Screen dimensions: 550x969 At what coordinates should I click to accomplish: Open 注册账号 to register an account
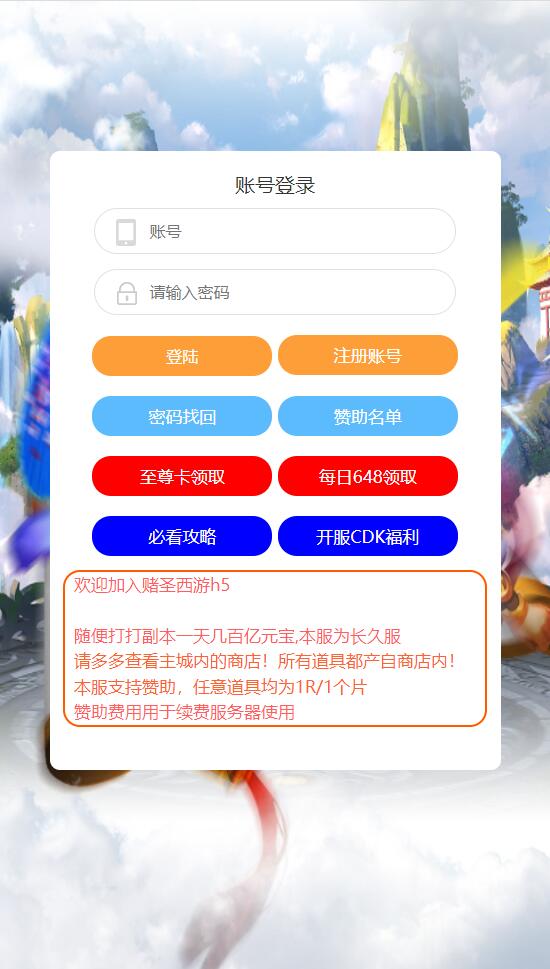coord(368,355)
